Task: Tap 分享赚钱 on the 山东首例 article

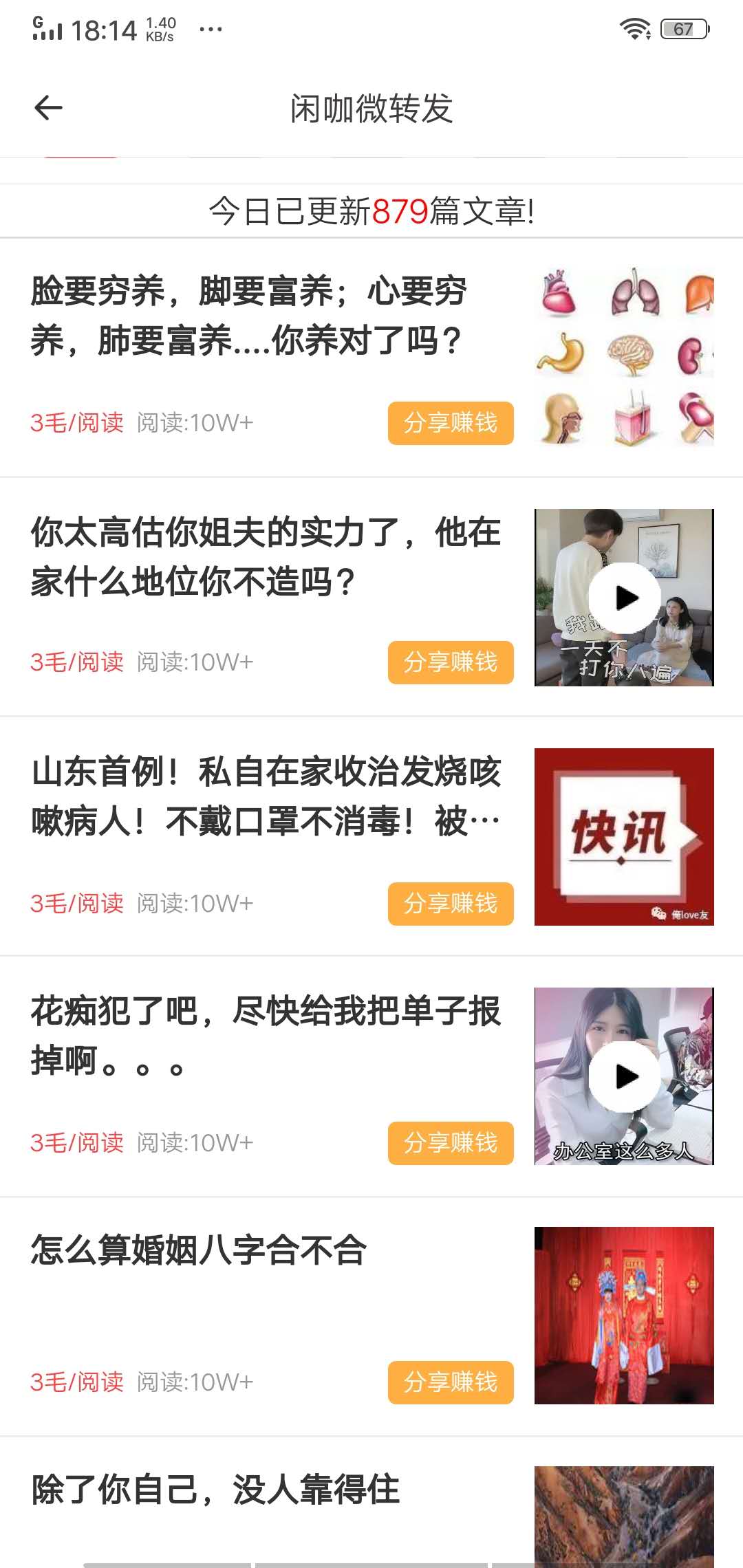Action: (451, 904)
